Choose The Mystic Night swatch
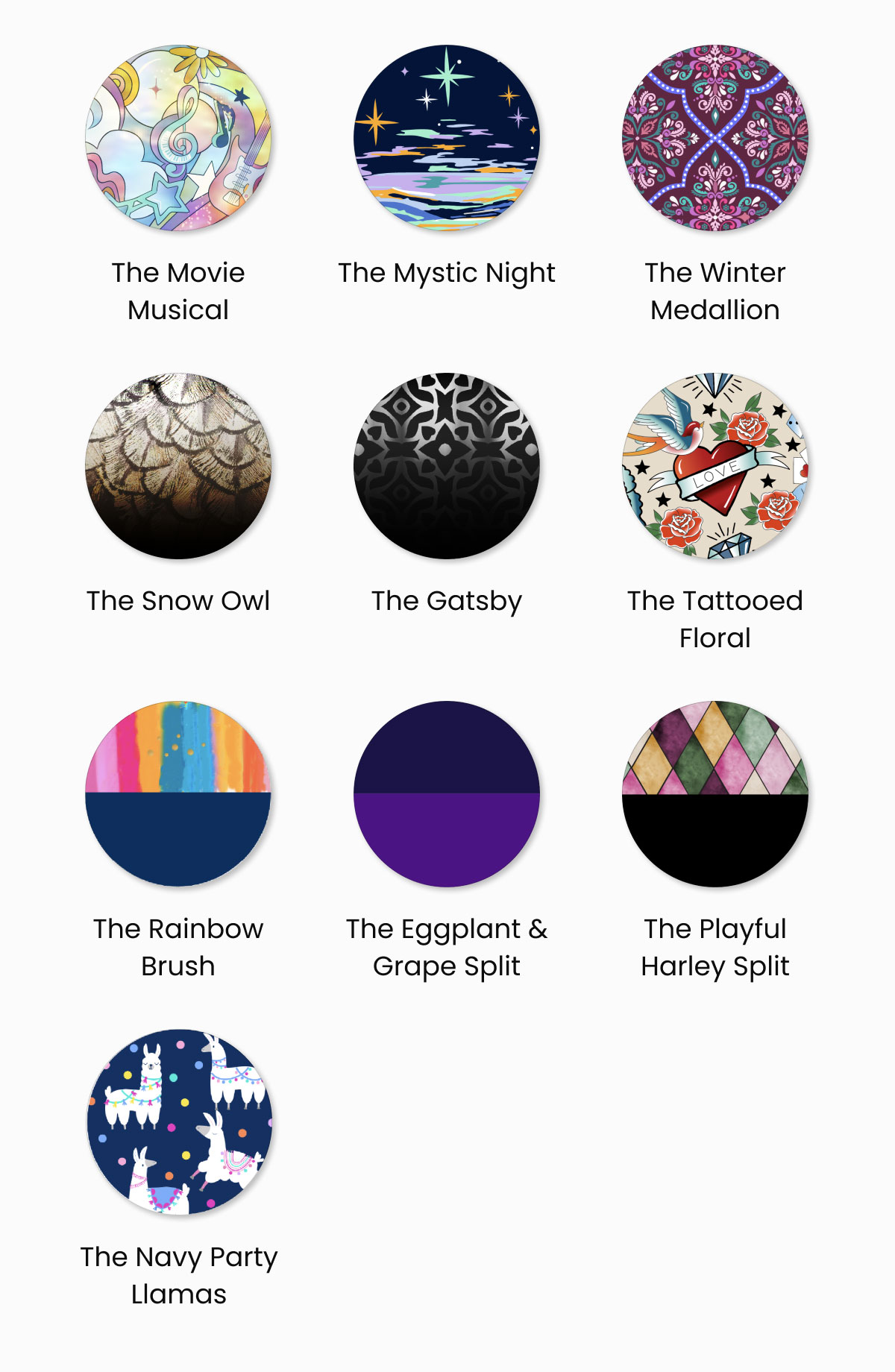The width and height of the screenshot is (895, 1372). (x=447, y=138)
